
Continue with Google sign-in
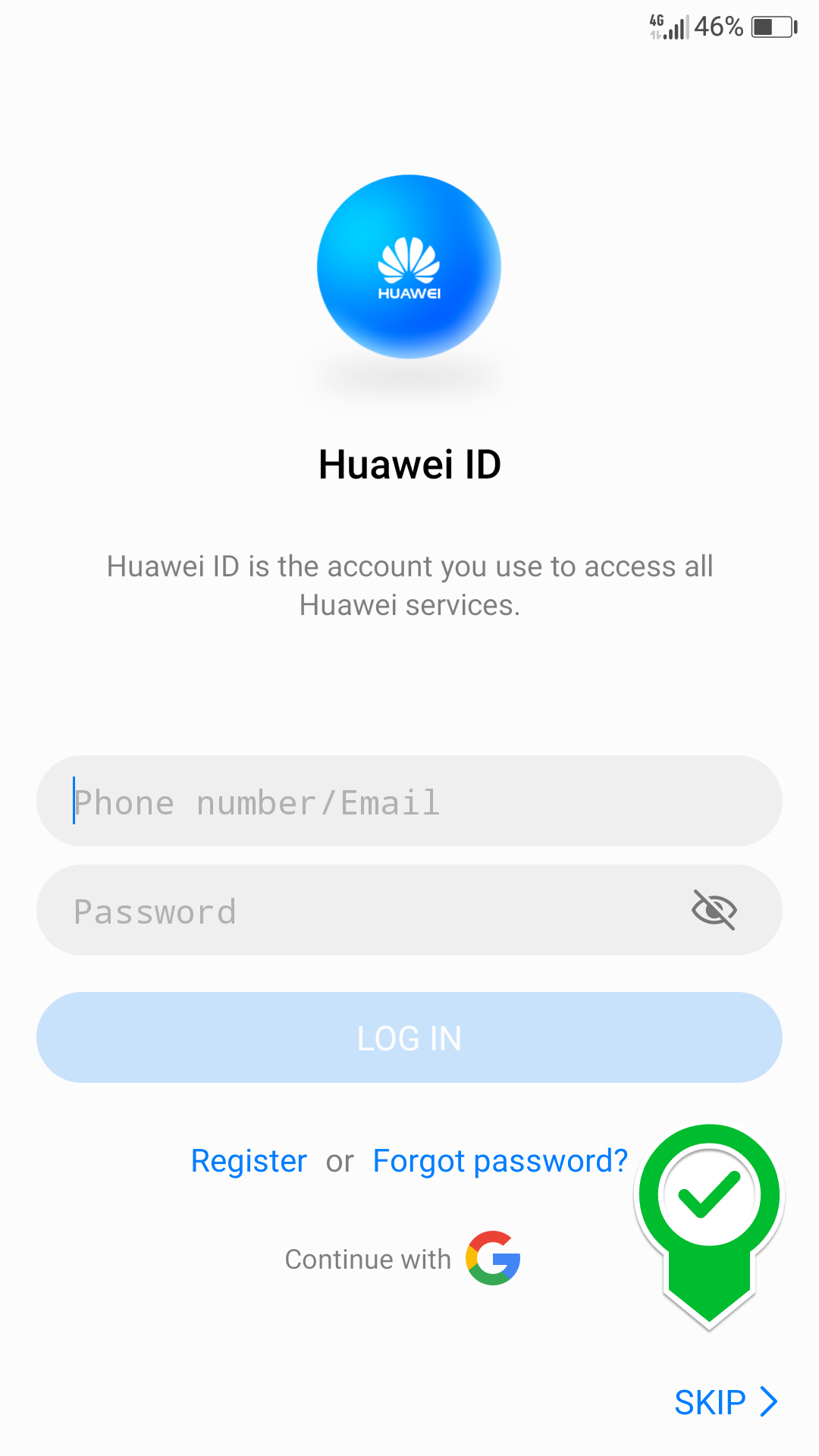(x=492, y=1258)
